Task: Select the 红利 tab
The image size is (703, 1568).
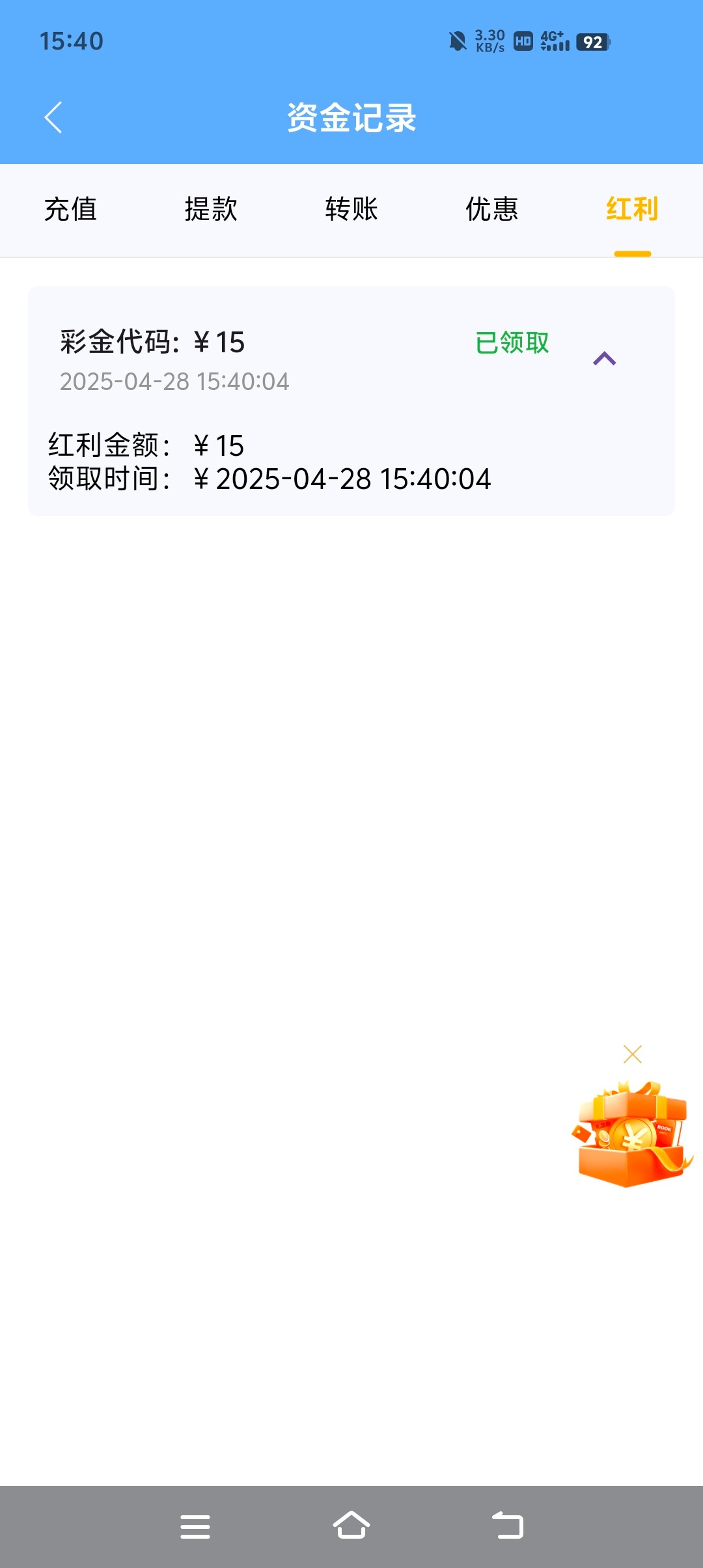Action: [x=632, y=210]
